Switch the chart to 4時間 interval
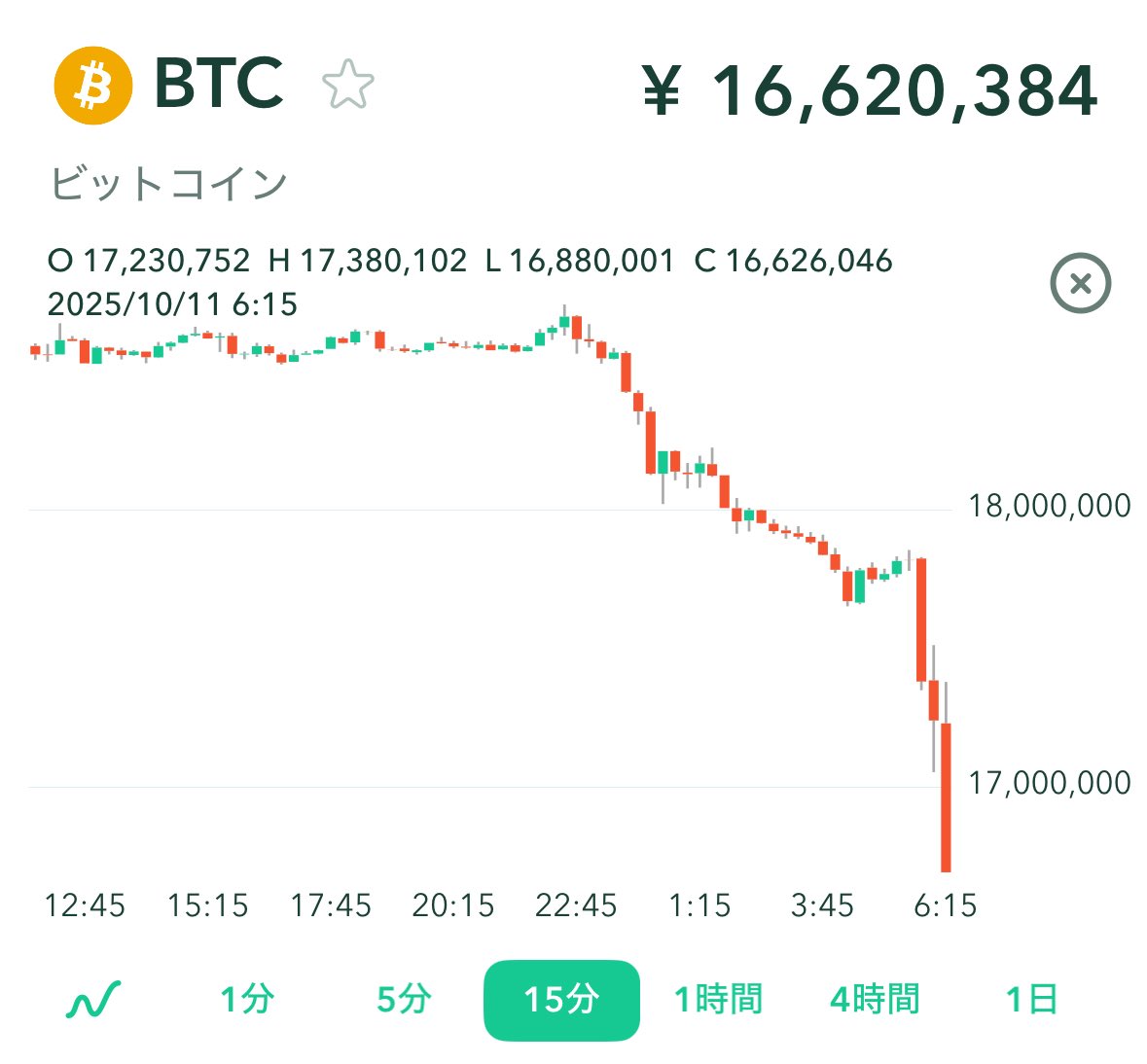This screenshot has height=1064, width=1147. point(875,1000)
